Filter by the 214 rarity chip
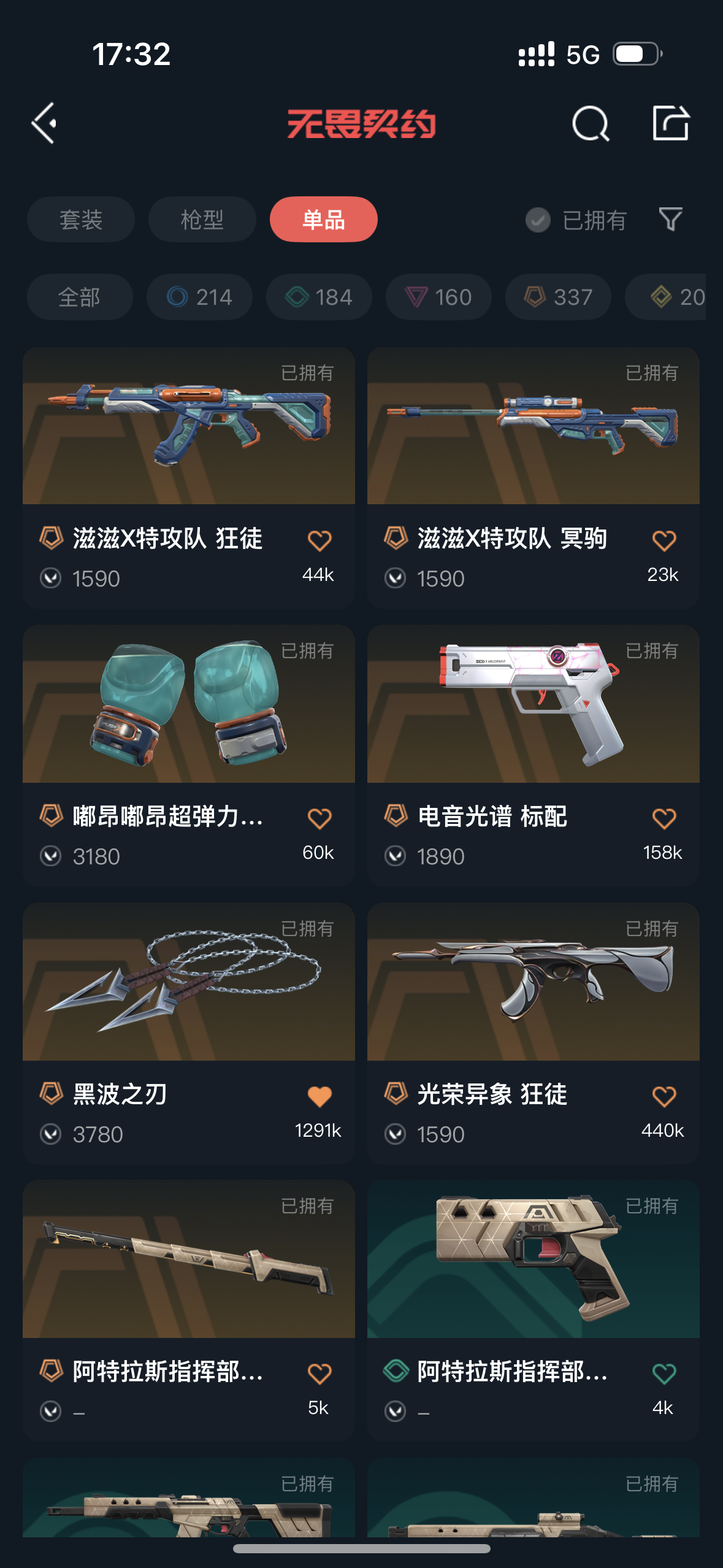The height and width of the screenshot is (1568, 723). pos(199,297)
